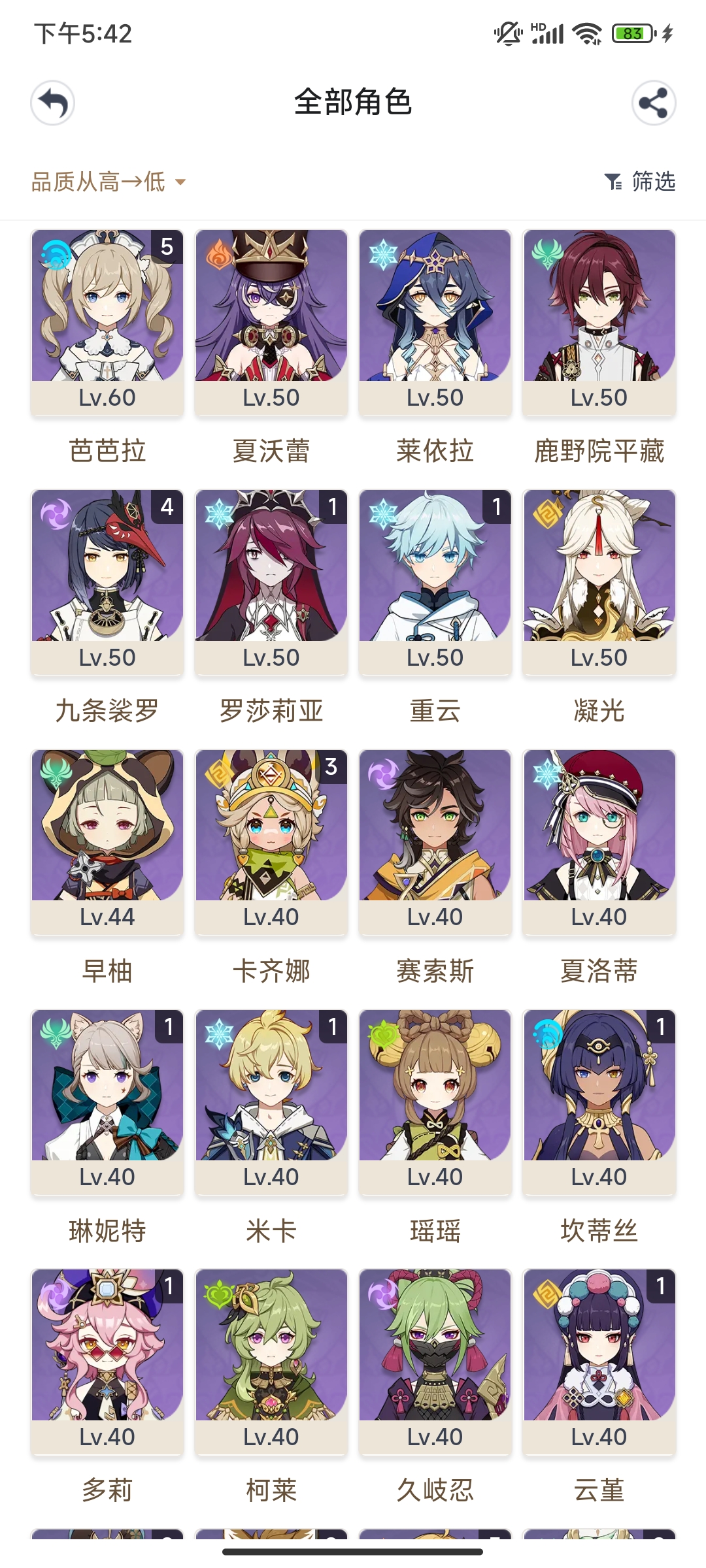Expand the 品质从高→低 sort dropdown
706x1568 pixels.
(109, 182)
